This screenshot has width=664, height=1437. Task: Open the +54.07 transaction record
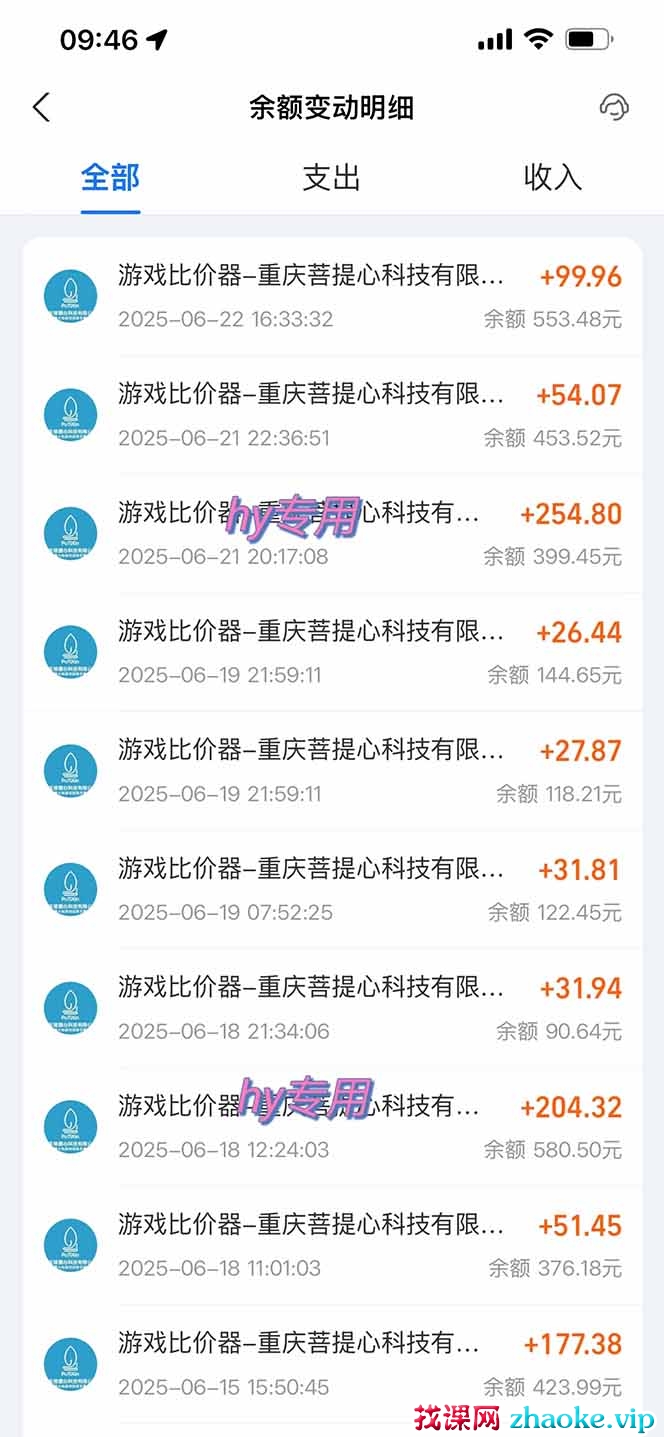tap(332, 415)
